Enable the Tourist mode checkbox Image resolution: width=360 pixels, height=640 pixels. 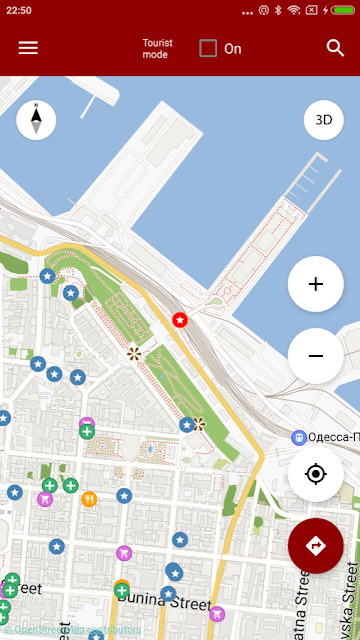208,49
